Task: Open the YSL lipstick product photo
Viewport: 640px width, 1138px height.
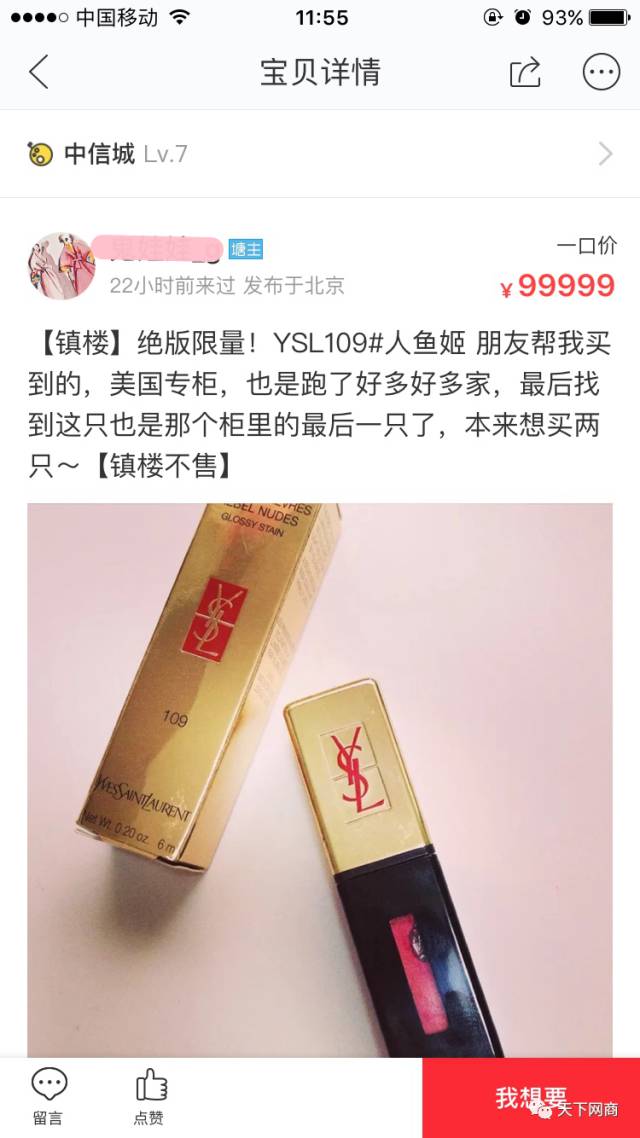Action: (320, 780)
